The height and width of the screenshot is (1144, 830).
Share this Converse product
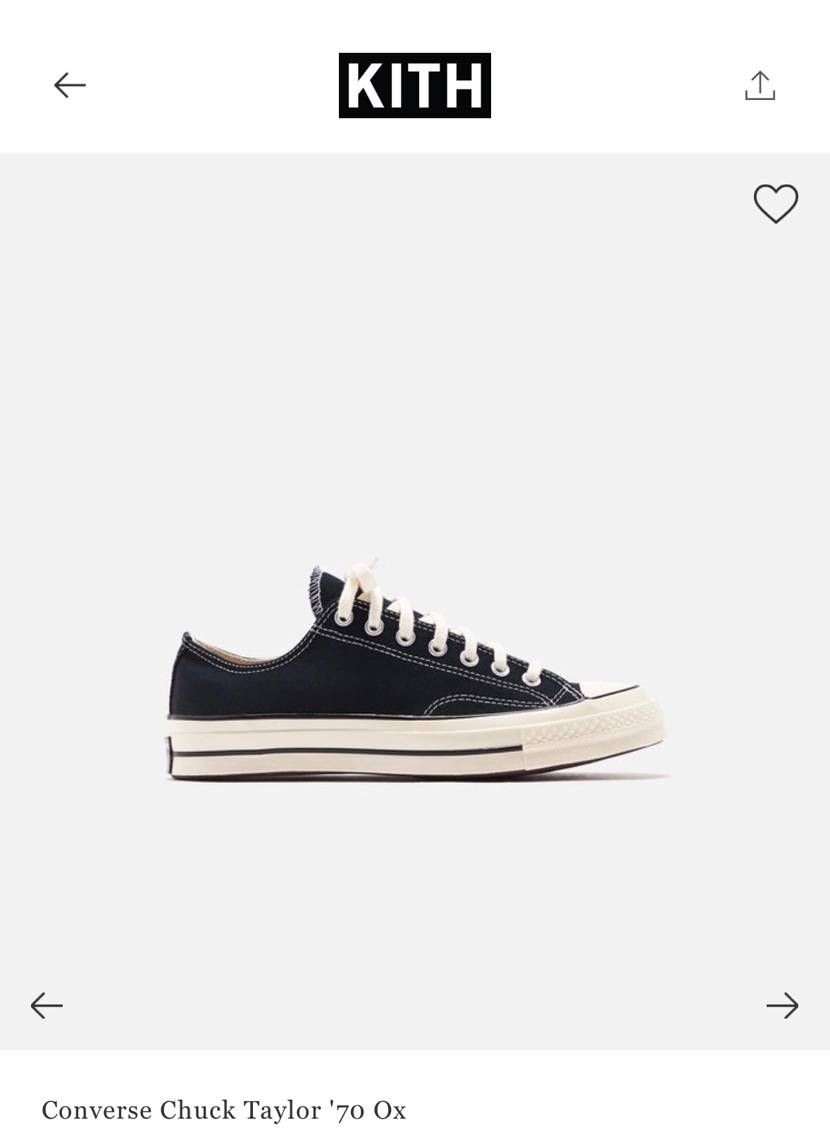pyautogui.click(x=760, y=86)
